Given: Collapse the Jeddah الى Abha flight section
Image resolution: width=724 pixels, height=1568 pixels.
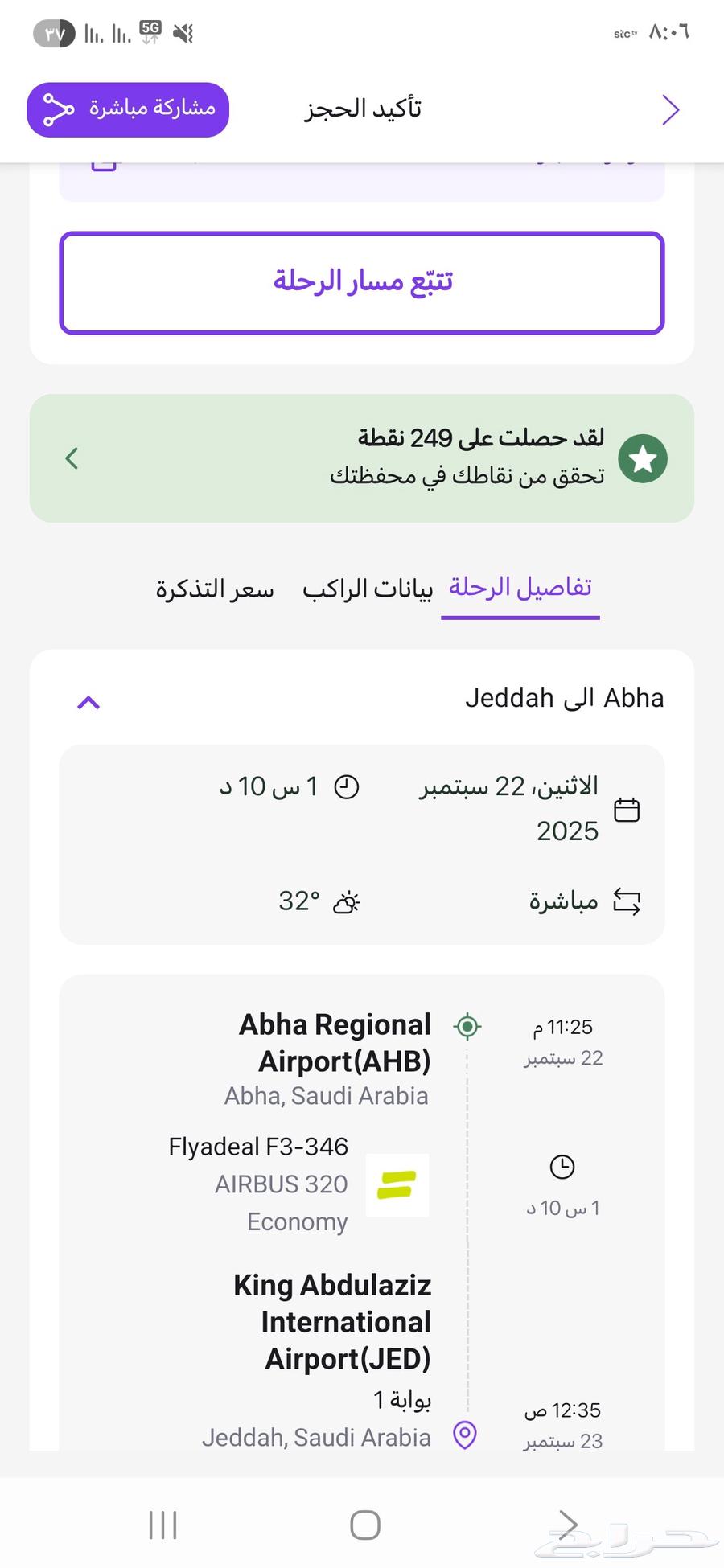Looking at the screenshot, I should tap(88, 702).
